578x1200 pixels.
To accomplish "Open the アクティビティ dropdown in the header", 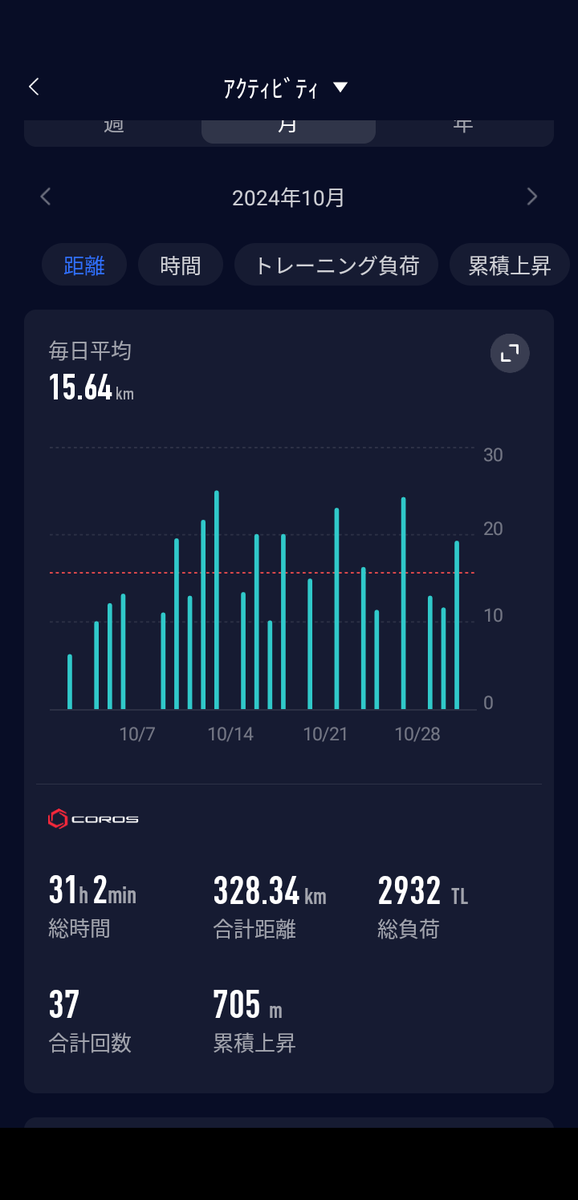I will 285,88.
